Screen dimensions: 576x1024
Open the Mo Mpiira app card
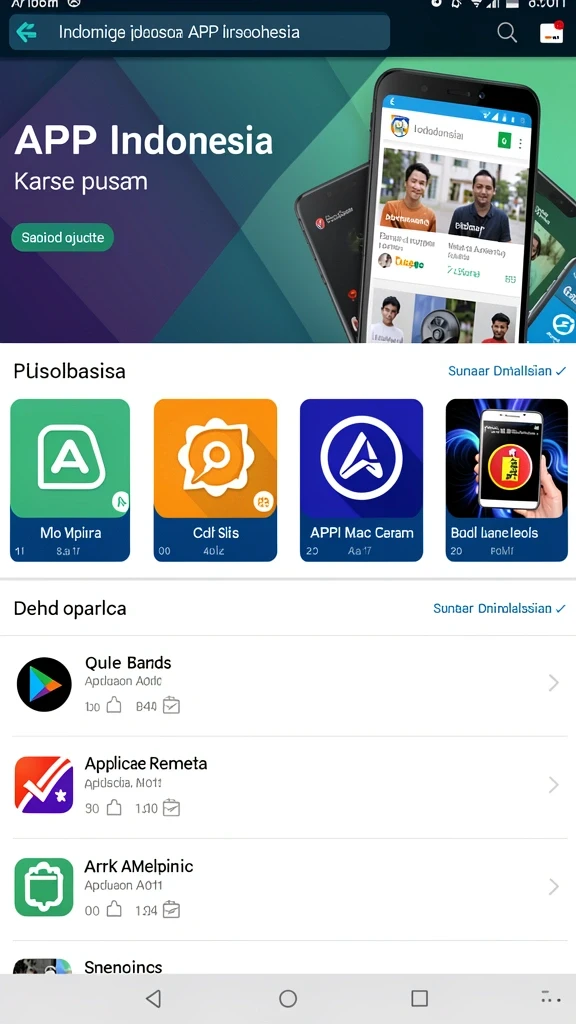[70, 480]
